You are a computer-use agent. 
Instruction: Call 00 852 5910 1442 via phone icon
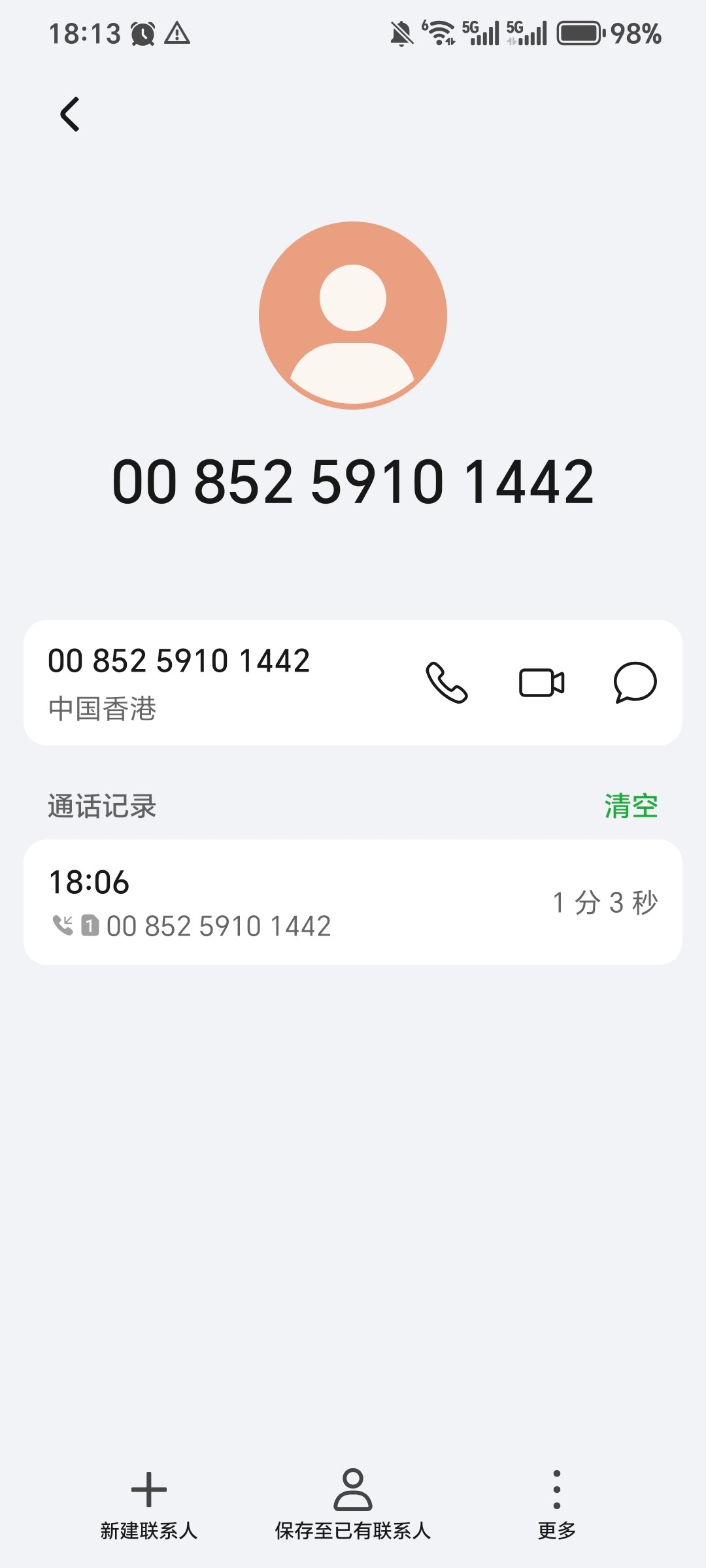point(447,683)
